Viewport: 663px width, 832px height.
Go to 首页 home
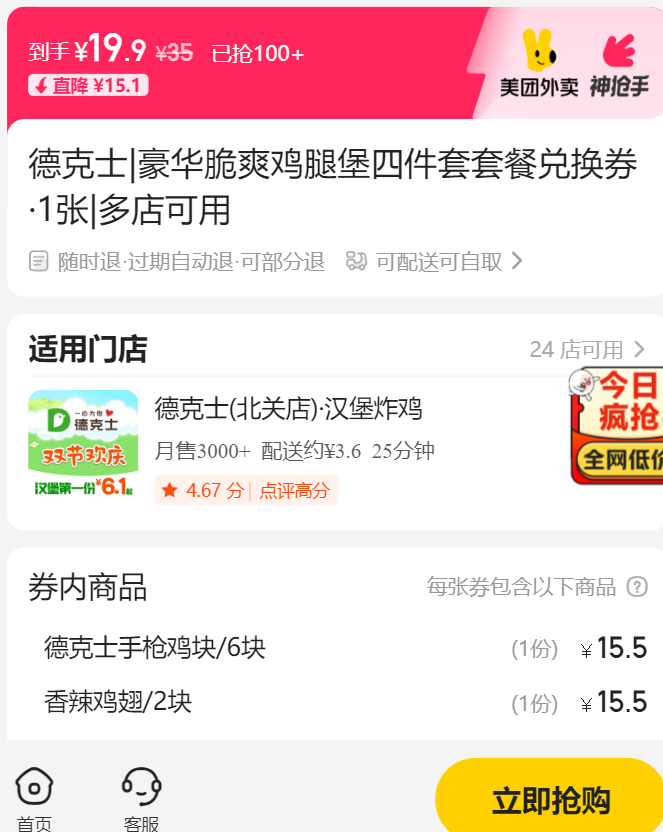[x=34, y=799]
